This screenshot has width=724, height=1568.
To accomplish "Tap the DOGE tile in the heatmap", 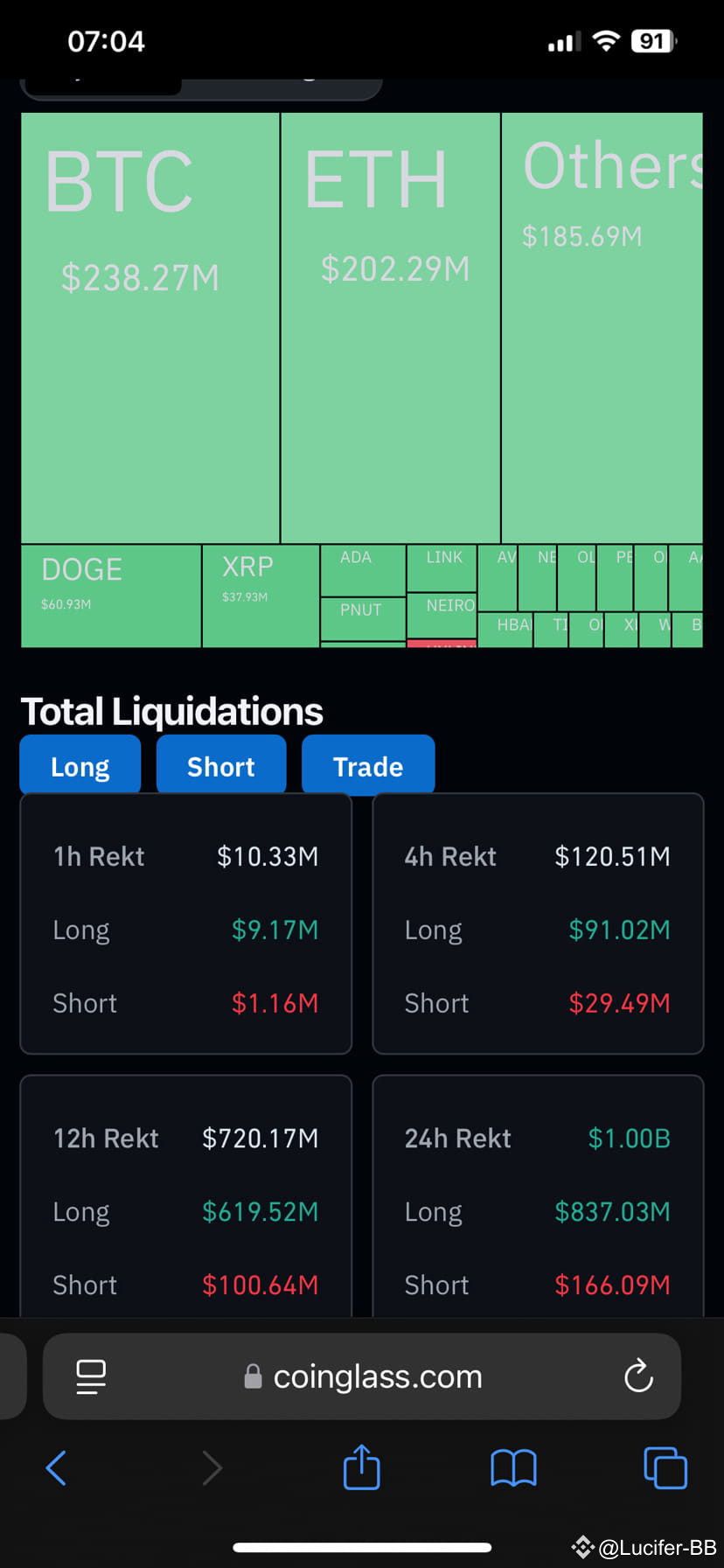I will pos(111,596).
